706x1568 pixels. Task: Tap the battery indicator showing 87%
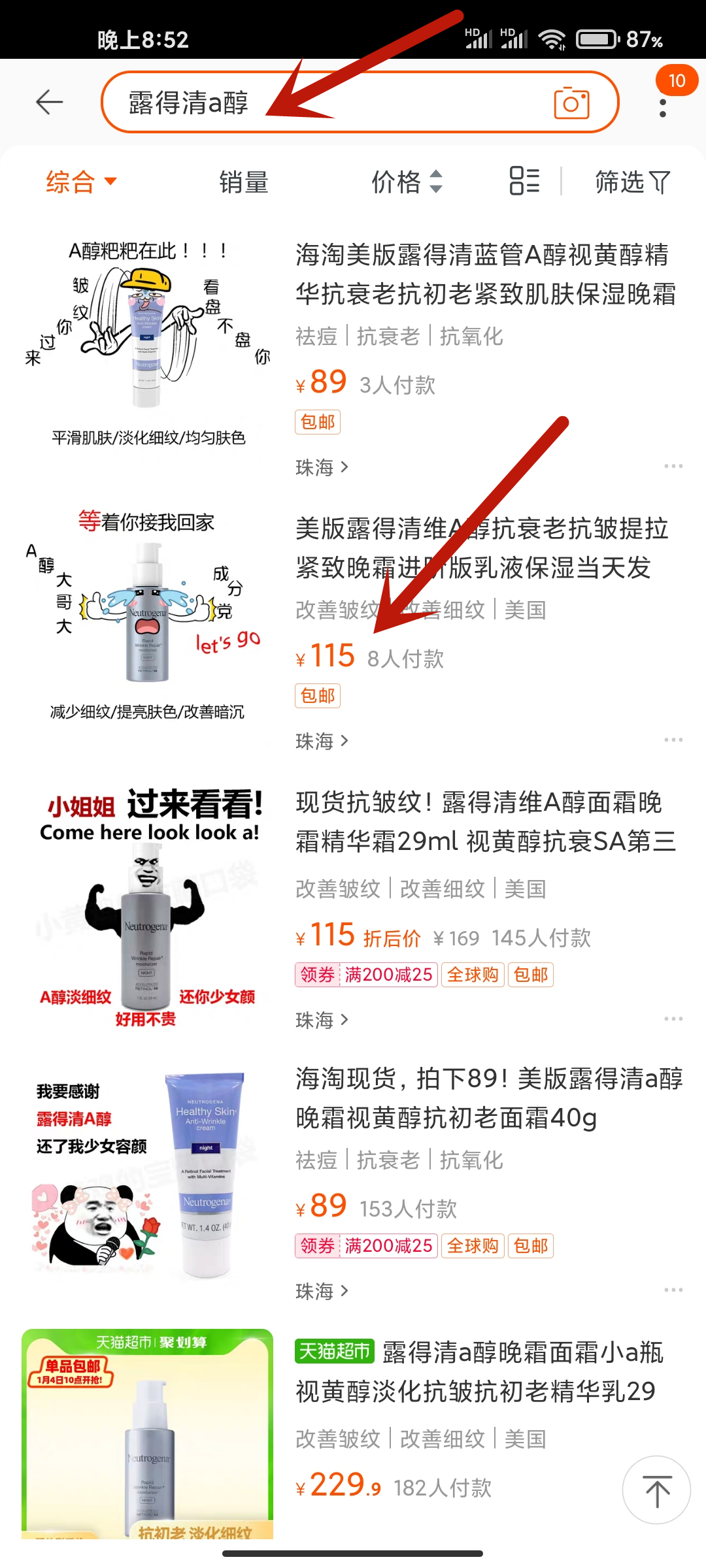[x=594, y=41]
